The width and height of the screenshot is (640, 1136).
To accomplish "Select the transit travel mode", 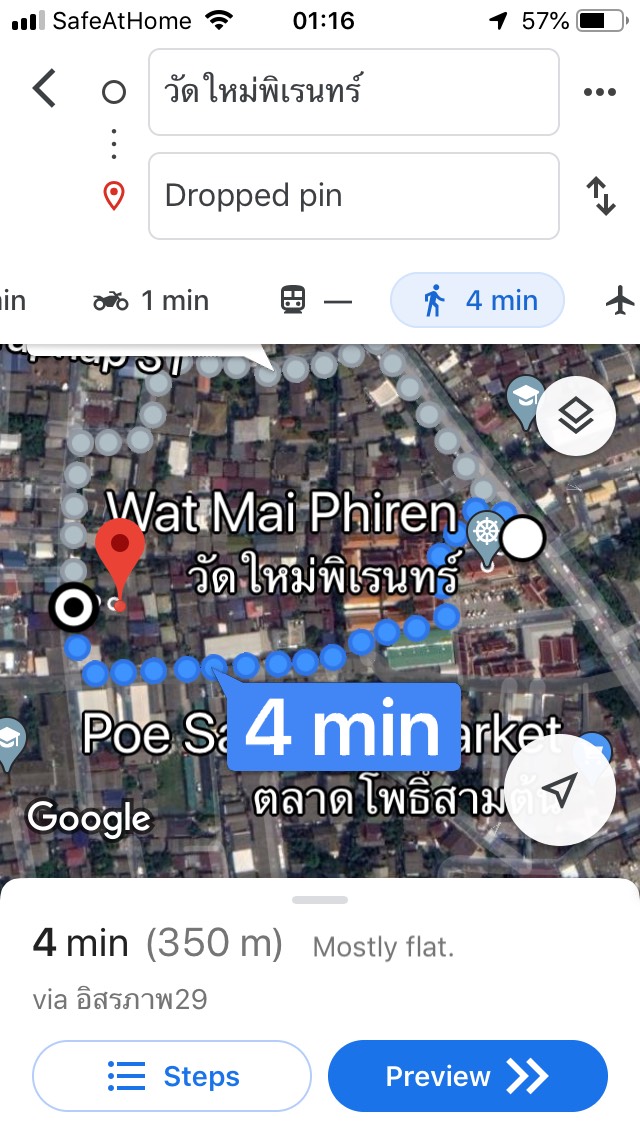I will (x=316, y=300).
